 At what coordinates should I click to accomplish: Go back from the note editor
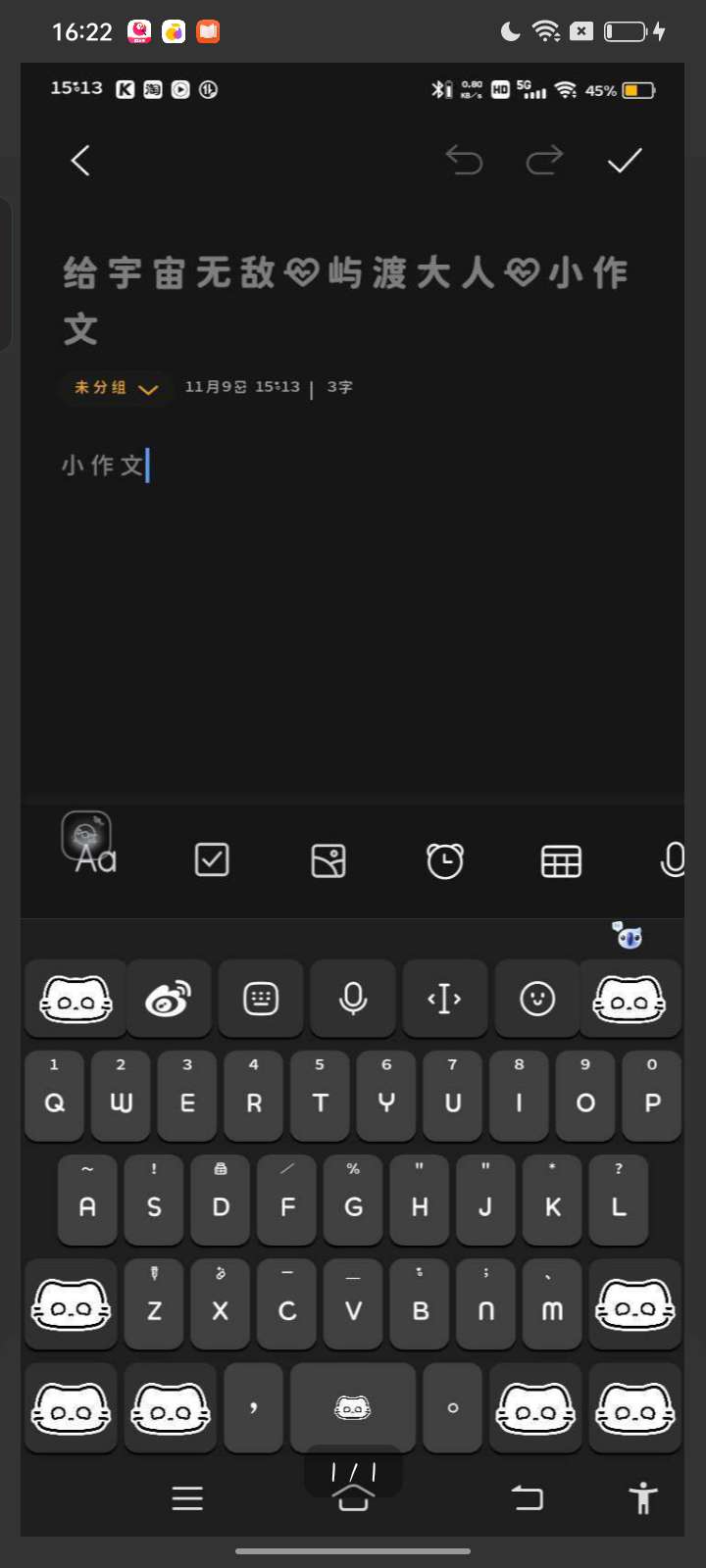point(80,161)
